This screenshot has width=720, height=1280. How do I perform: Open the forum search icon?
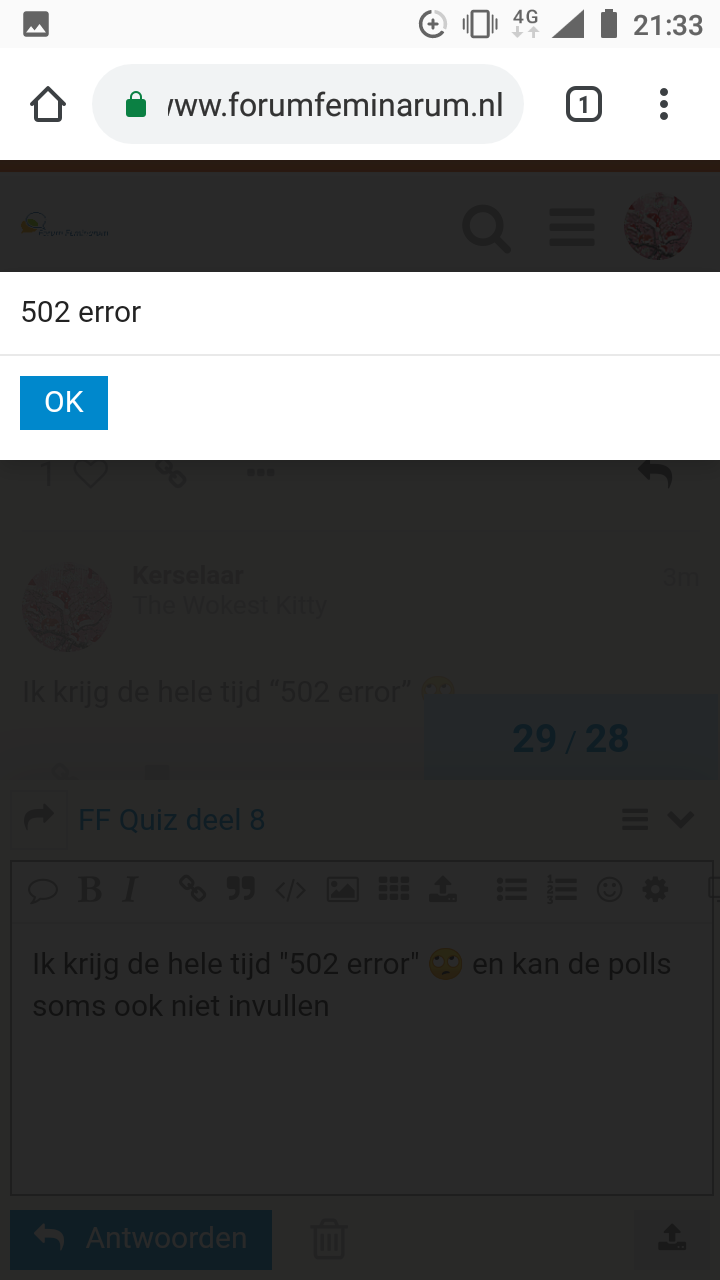pos(487,228)
